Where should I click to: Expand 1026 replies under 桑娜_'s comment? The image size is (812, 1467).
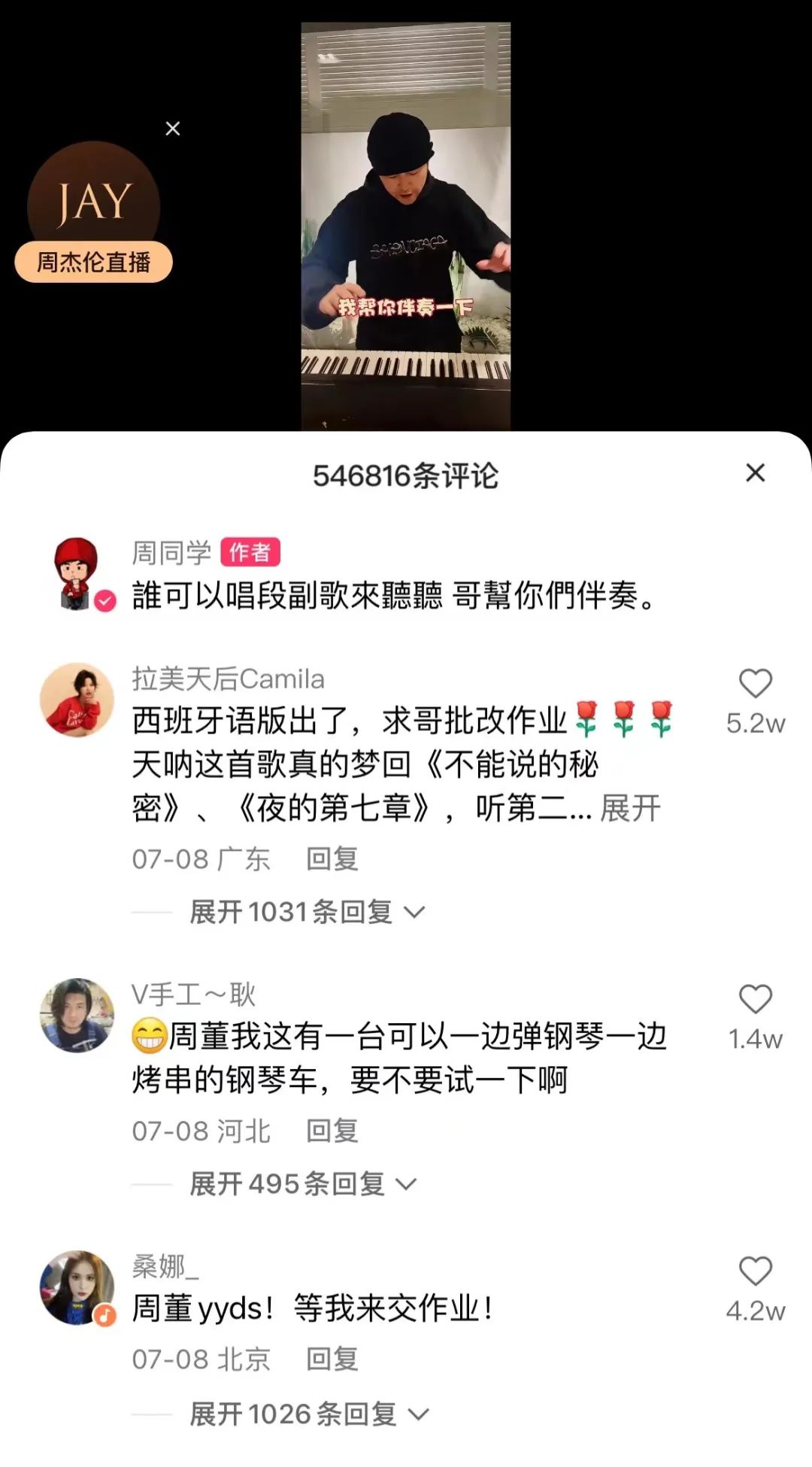[308, 1414]
